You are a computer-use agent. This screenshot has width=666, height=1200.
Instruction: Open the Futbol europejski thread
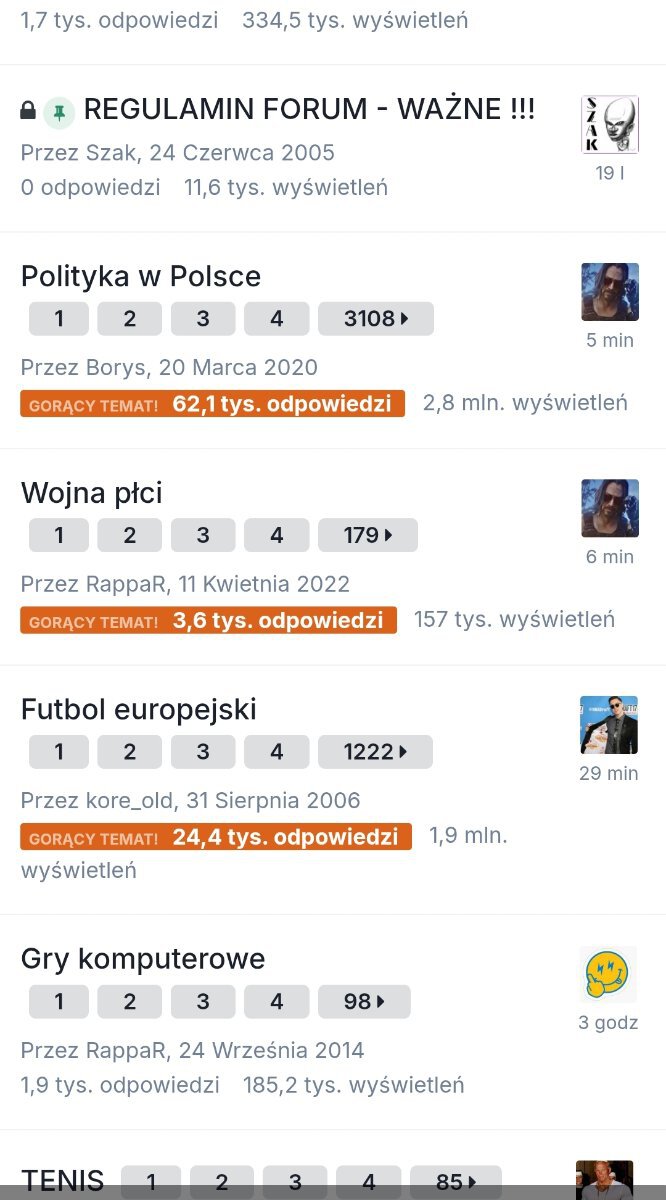139,710
